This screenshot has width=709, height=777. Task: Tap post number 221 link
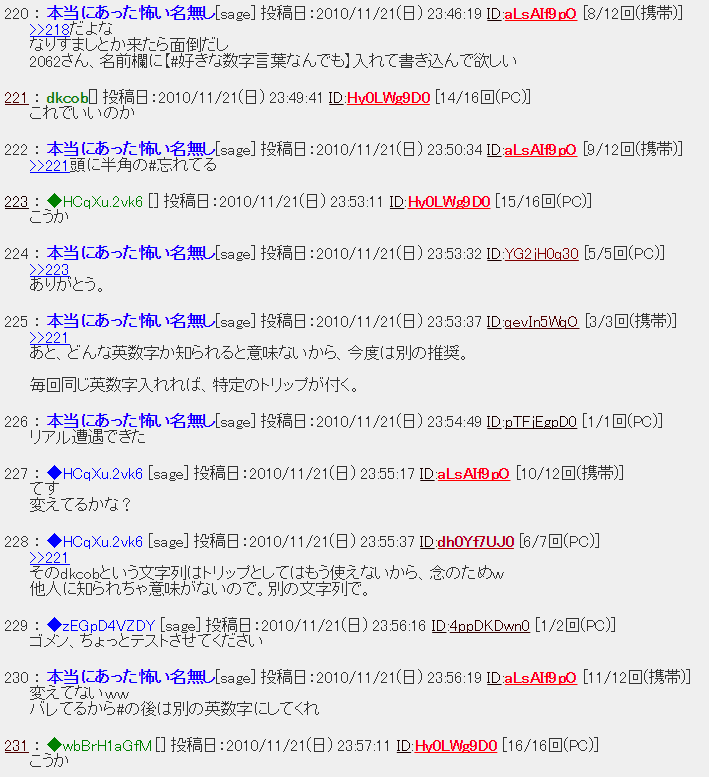coord(15,97)
